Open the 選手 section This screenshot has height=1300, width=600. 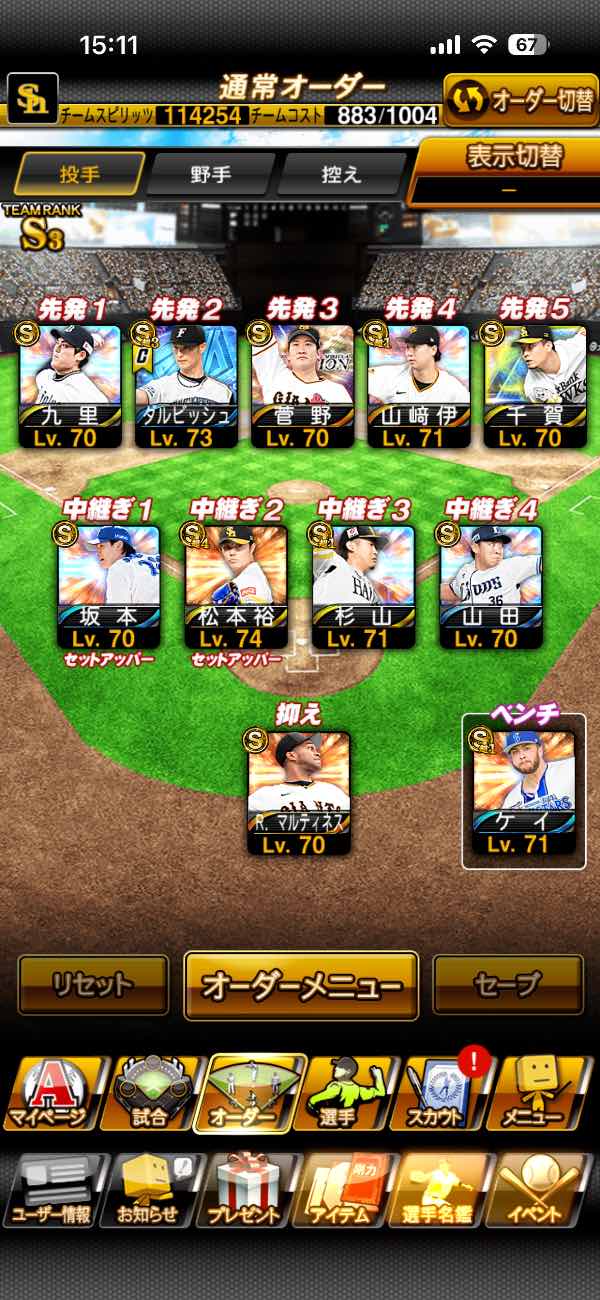345,1095
